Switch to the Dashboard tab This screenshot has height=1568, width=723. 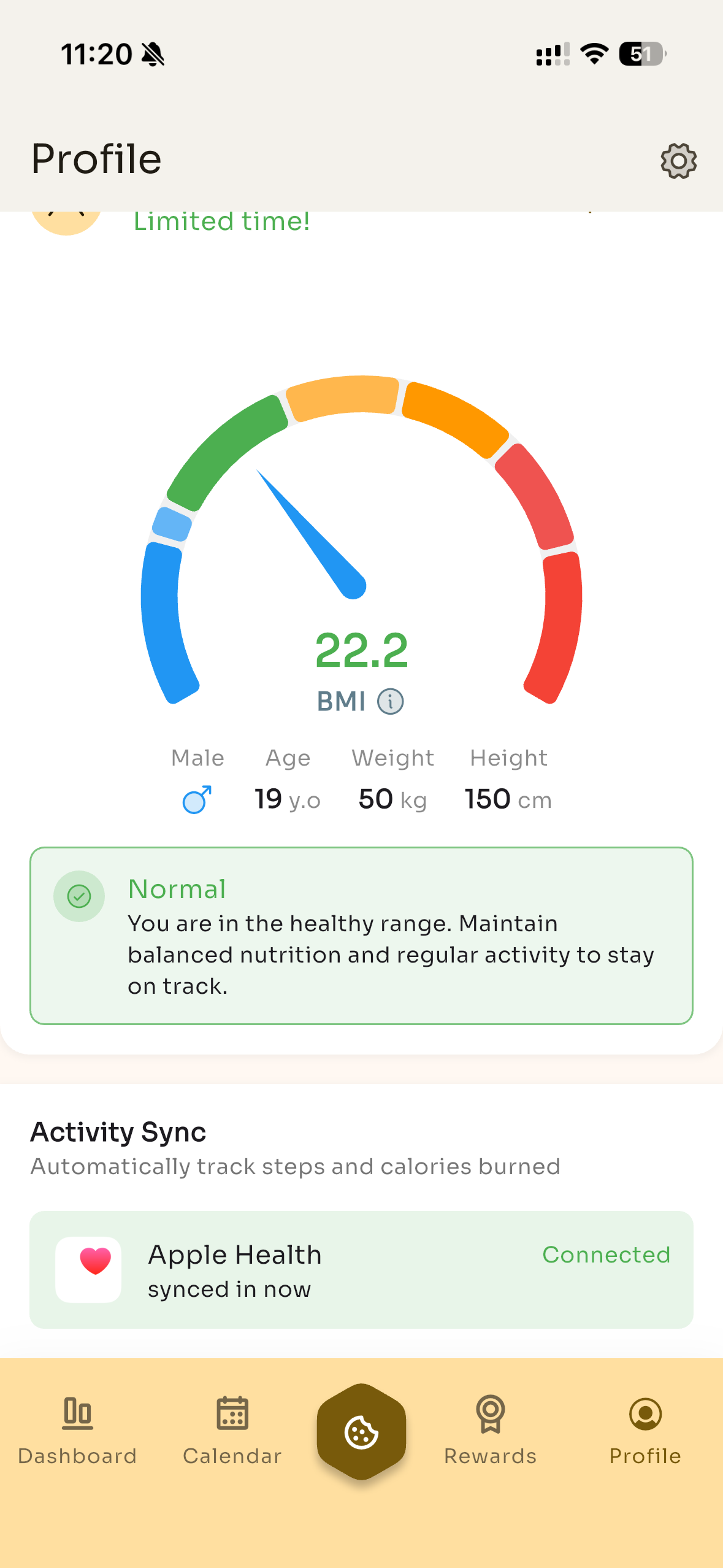pos(77,1429)
